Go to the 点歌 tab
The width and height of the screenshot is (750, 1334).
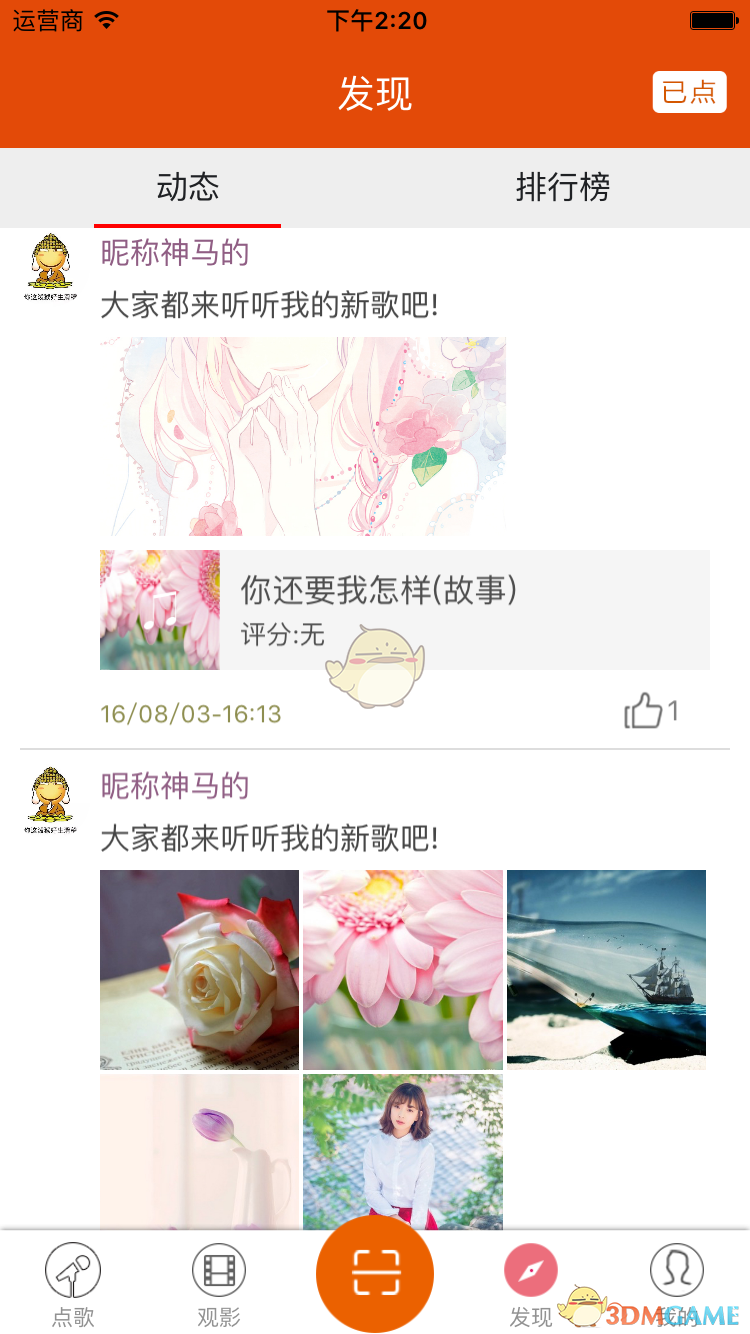click(x=73, y=1283)
